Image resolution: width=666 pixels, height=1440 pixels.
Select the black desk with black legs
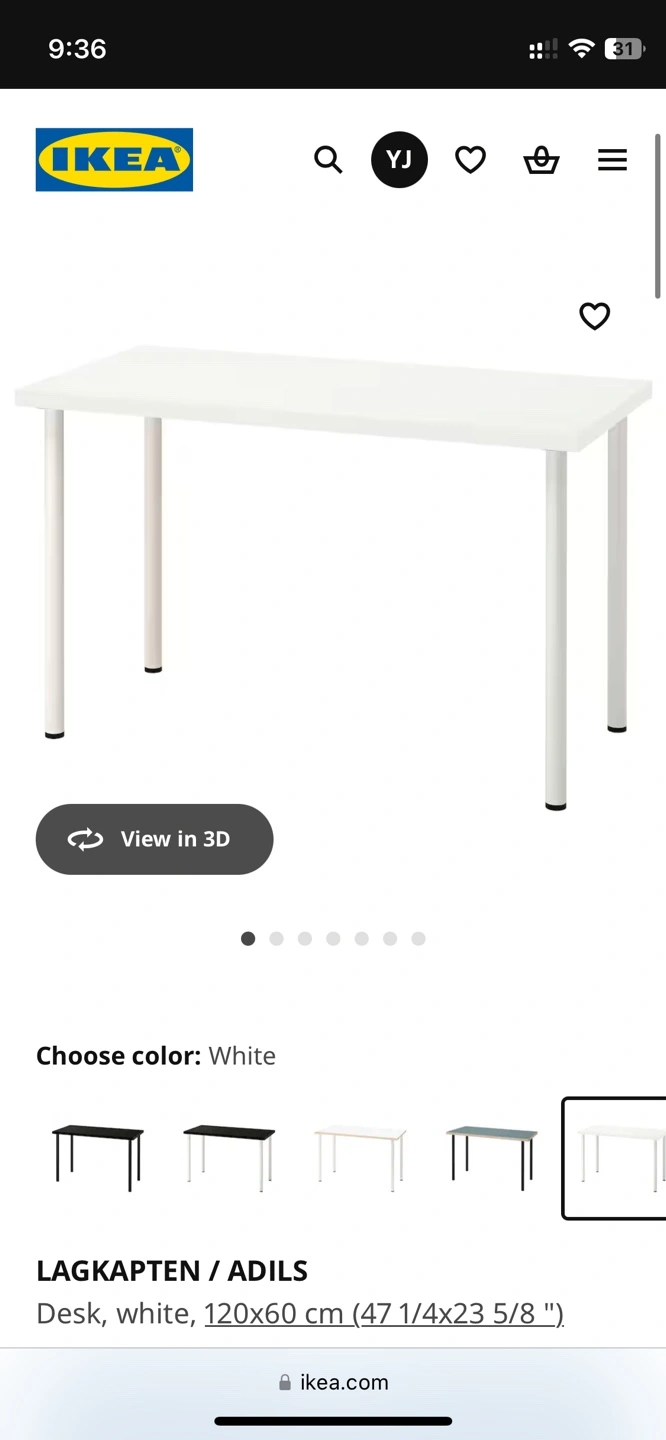pos(98,1158)
